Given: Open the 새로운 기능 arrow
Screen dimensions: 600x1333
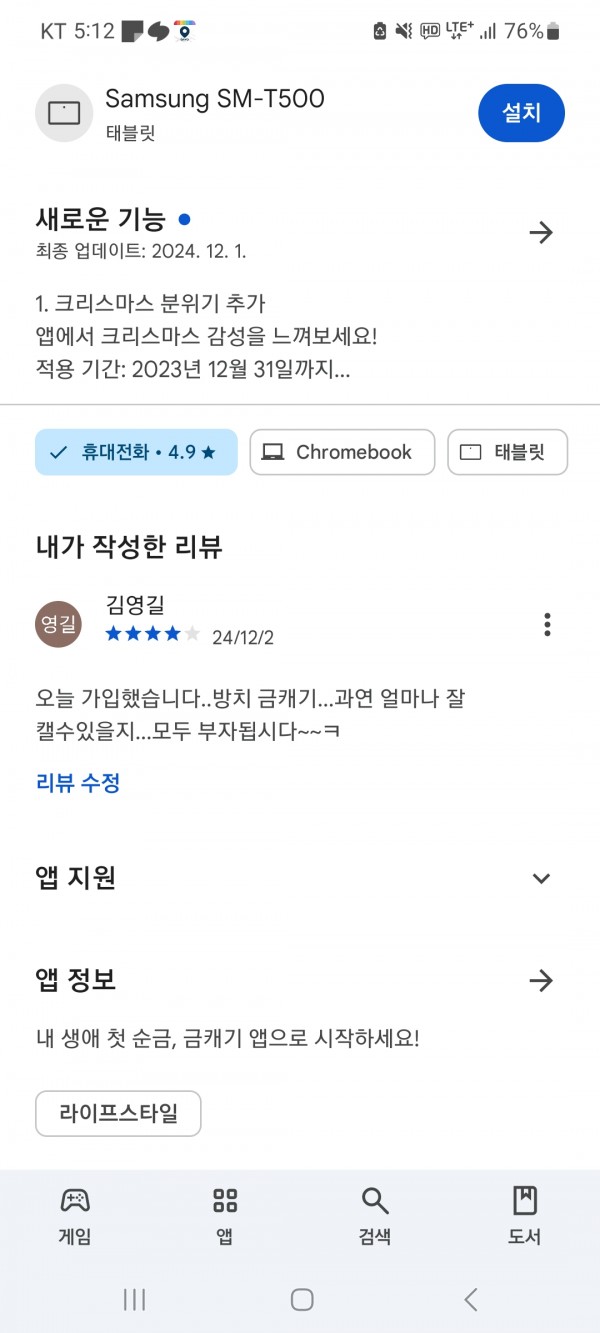Looking at the screenshot, I should (541, 233).
